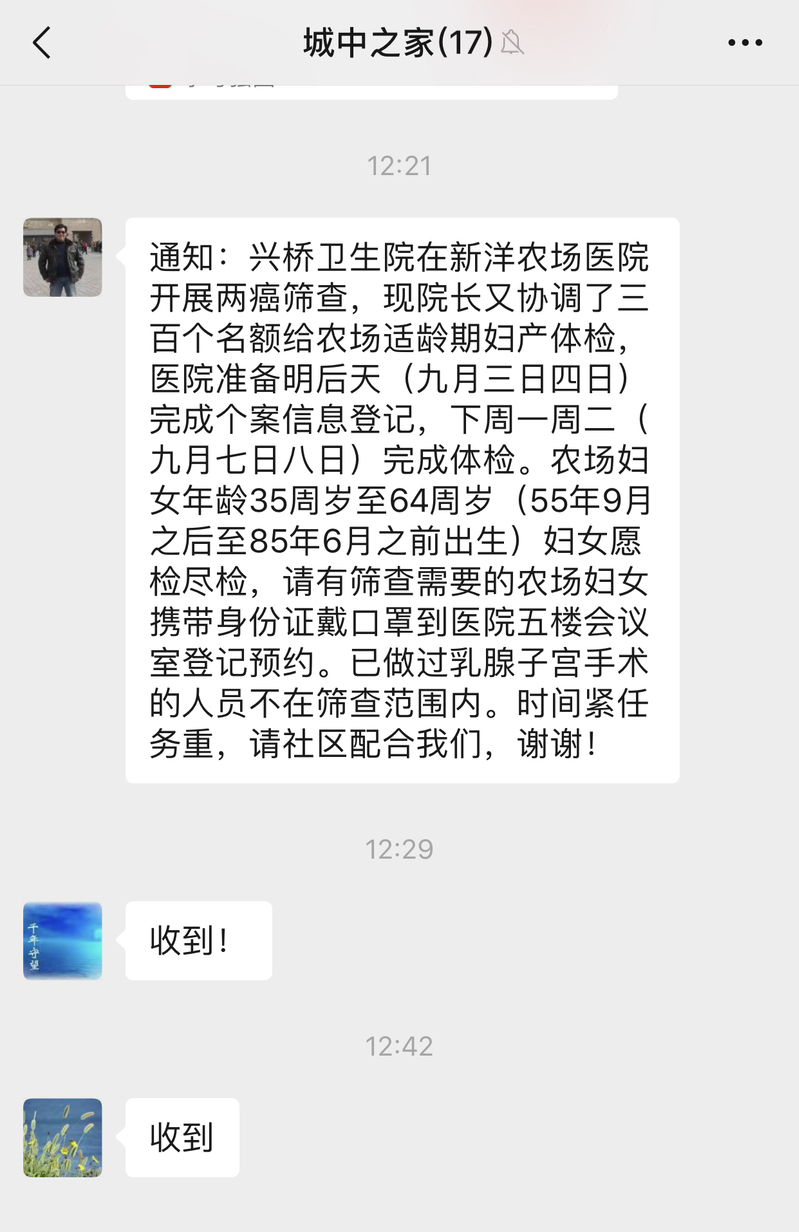This screenshot has width=799, height=1232.
Task: Open profile of the 通知 message sender
Action: (62, 257)
